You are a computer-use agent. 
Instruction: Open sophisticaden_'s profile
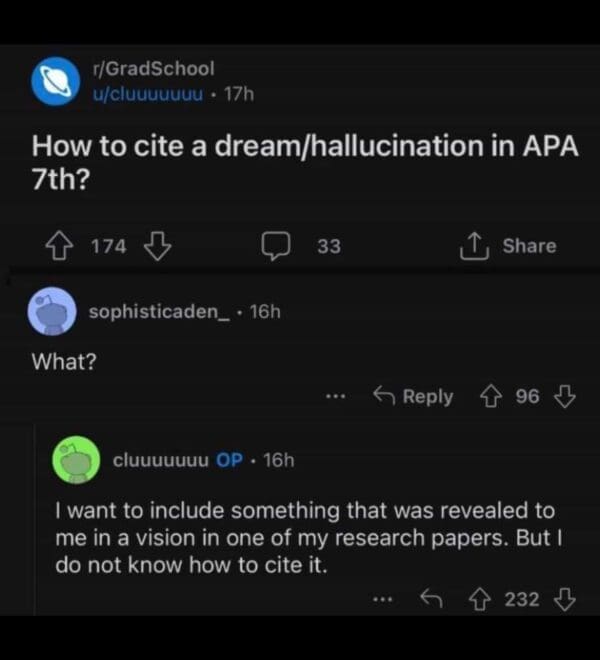pyautogui.click(x=158, y=311)
